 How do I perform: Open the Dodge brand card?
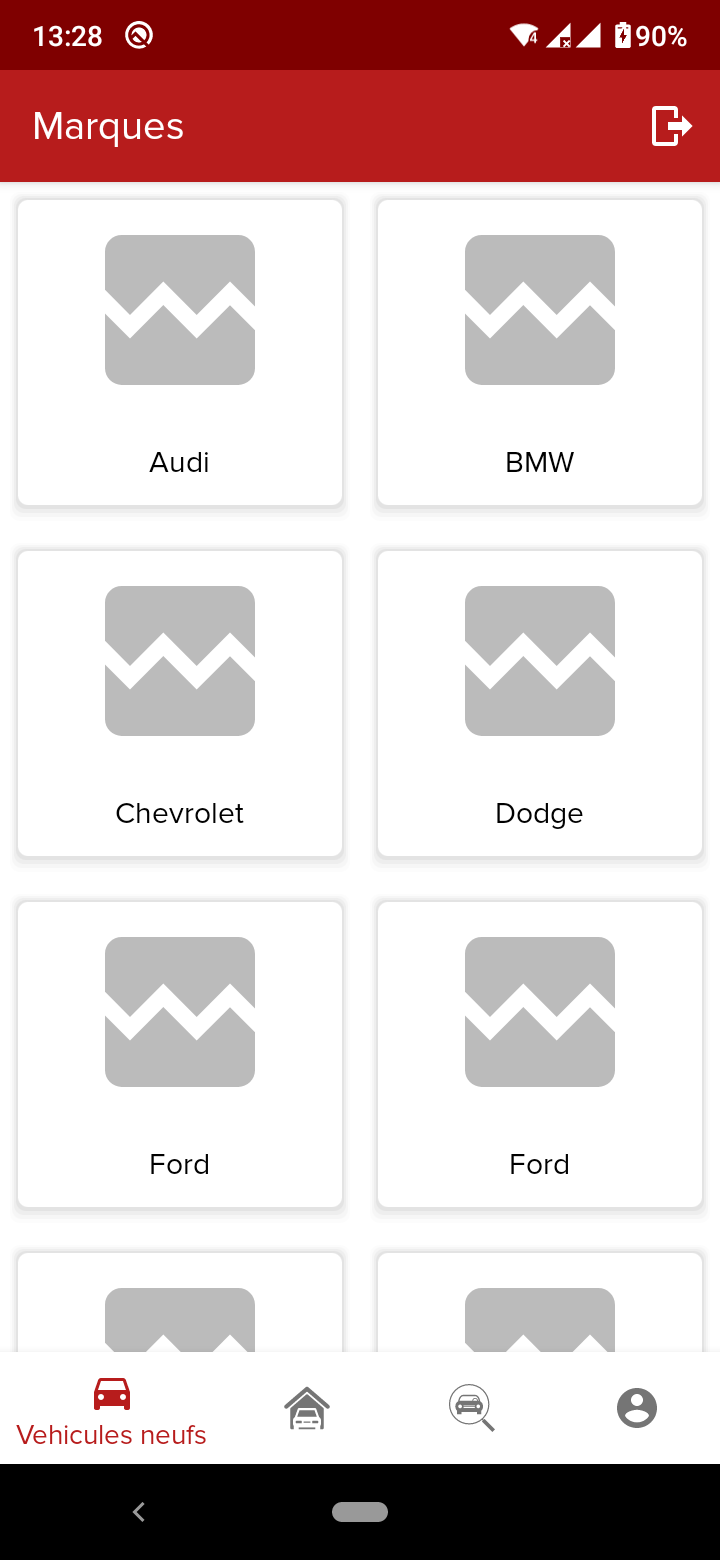[540, 704]
